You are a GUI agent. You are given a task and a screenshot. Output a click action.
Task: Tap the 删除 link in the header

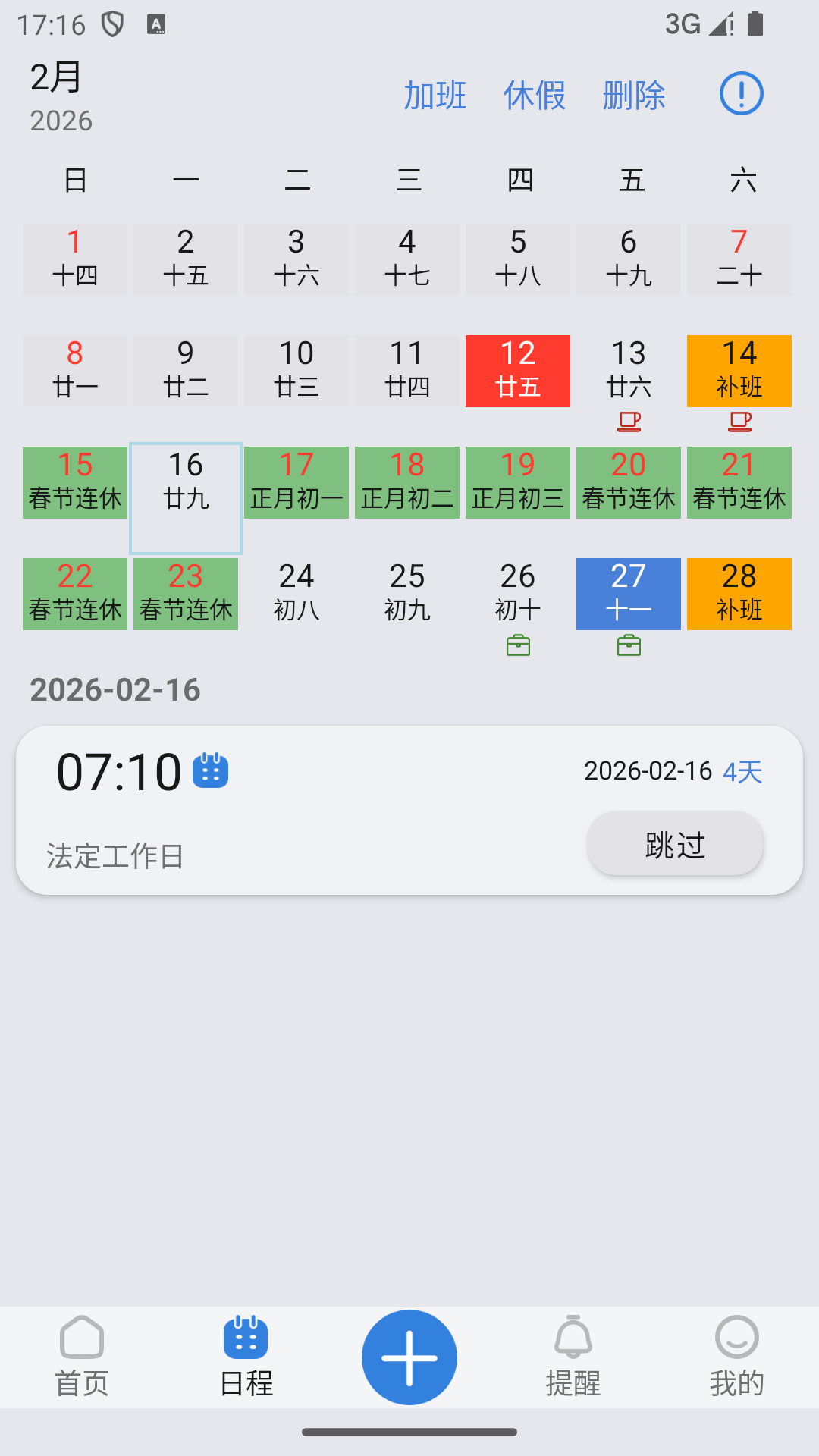pyautogui.click(x=634, y=96)
